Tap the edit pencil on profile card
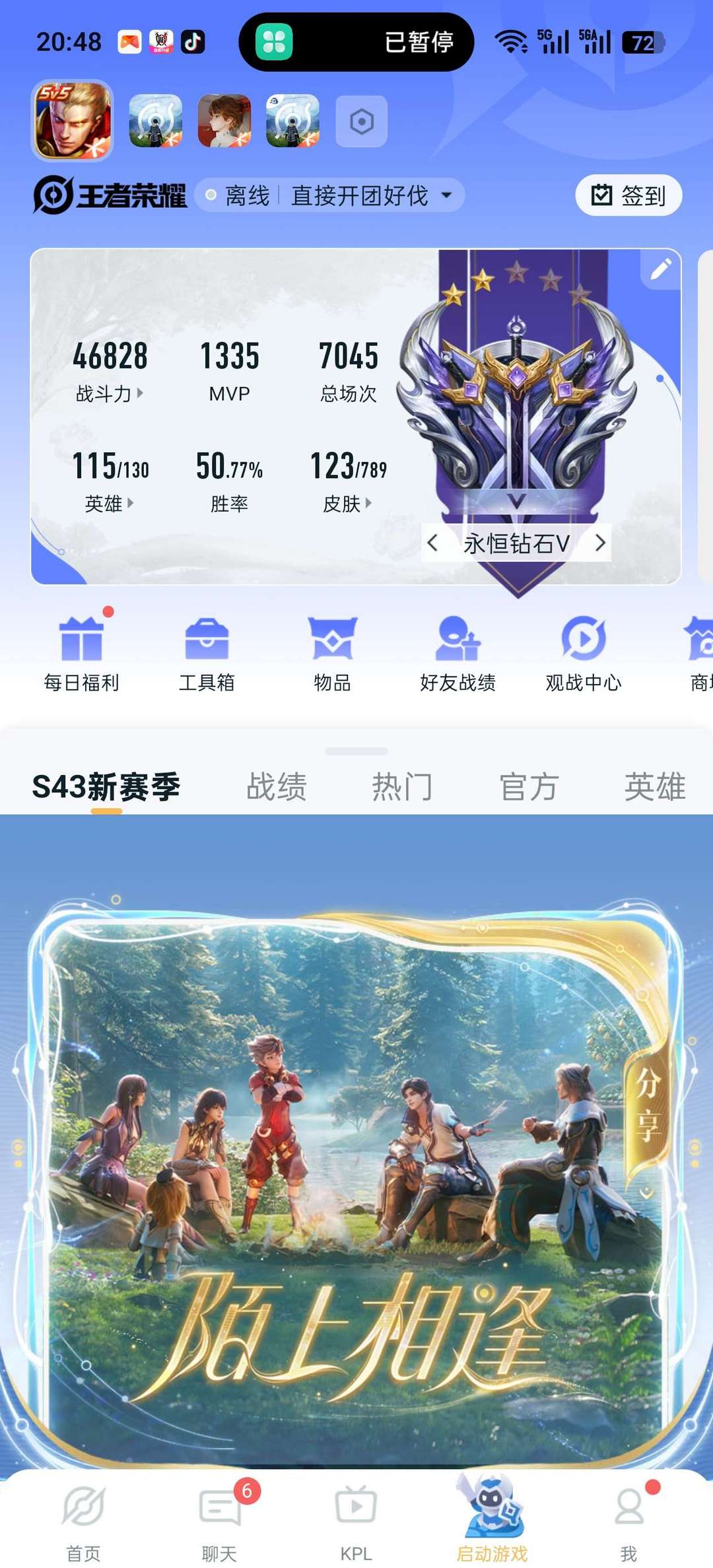 [662, 269]
